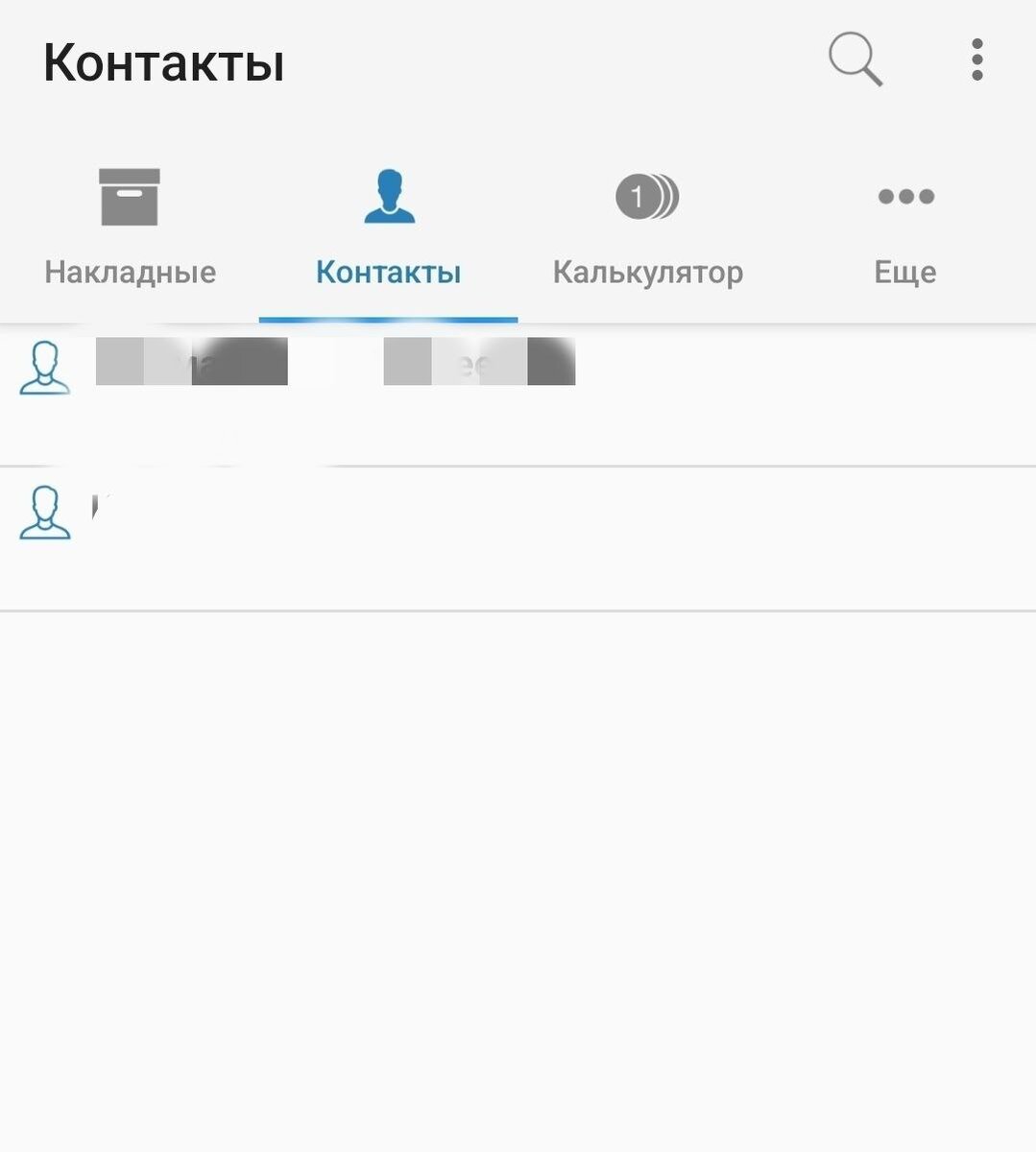Tap the Еще three-dots icon
The height and width of the screenshot is (1152, 1036).
(904, 197)
